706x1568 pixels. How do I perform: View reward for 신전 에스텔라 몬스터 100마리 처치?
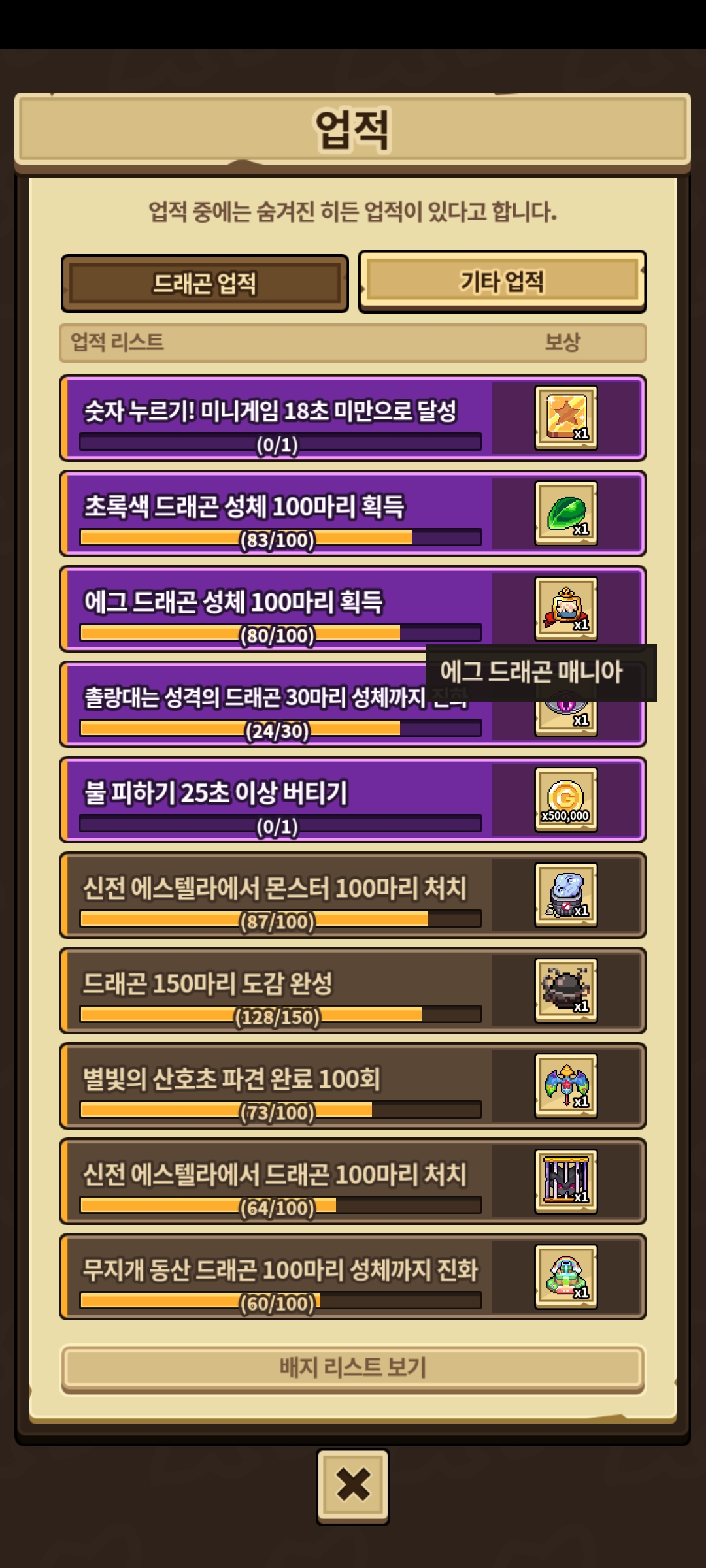pyautogui.click(x=566, y=894)
